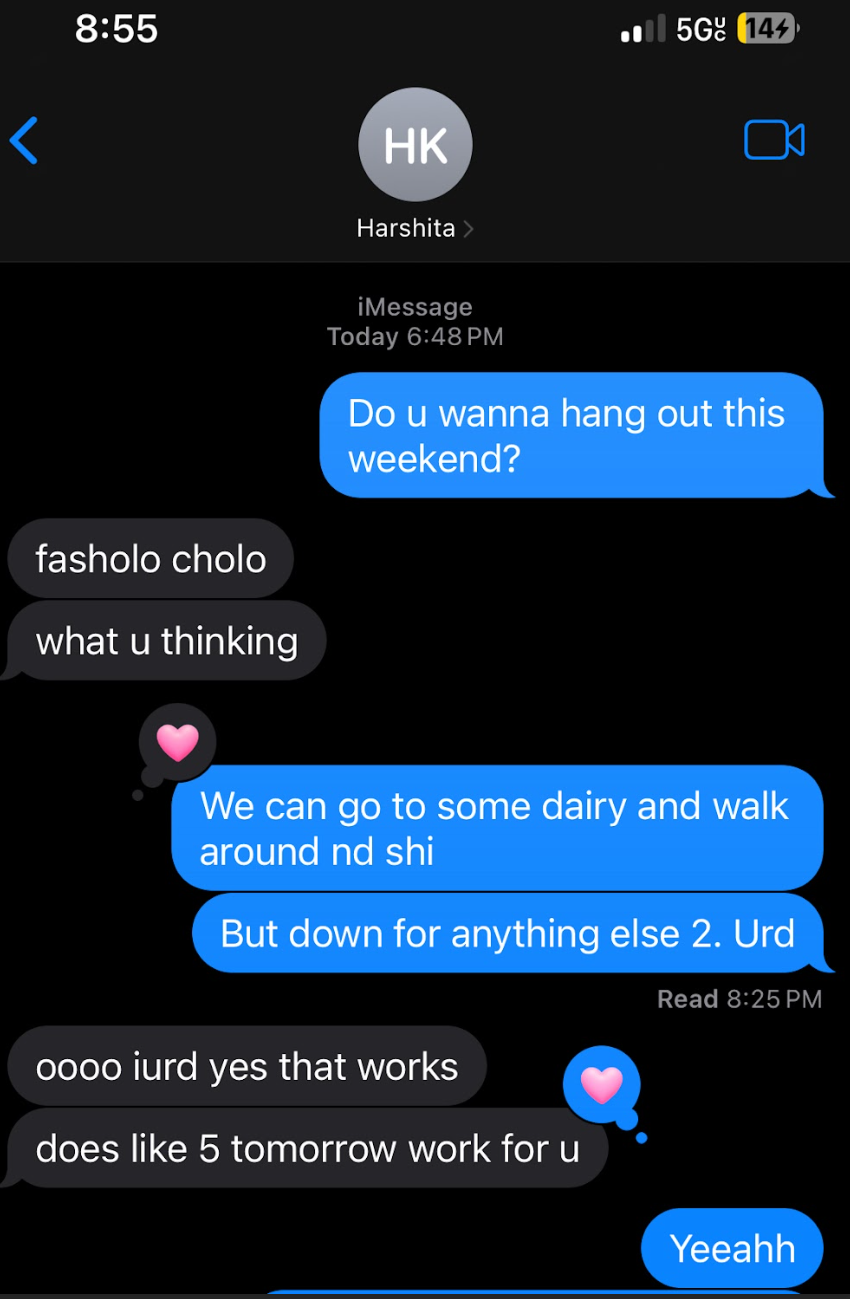This screenshot has height=1299, width=850.
Task: Start a FaceTime video call with Harshita
Action: tap(774, 140)
